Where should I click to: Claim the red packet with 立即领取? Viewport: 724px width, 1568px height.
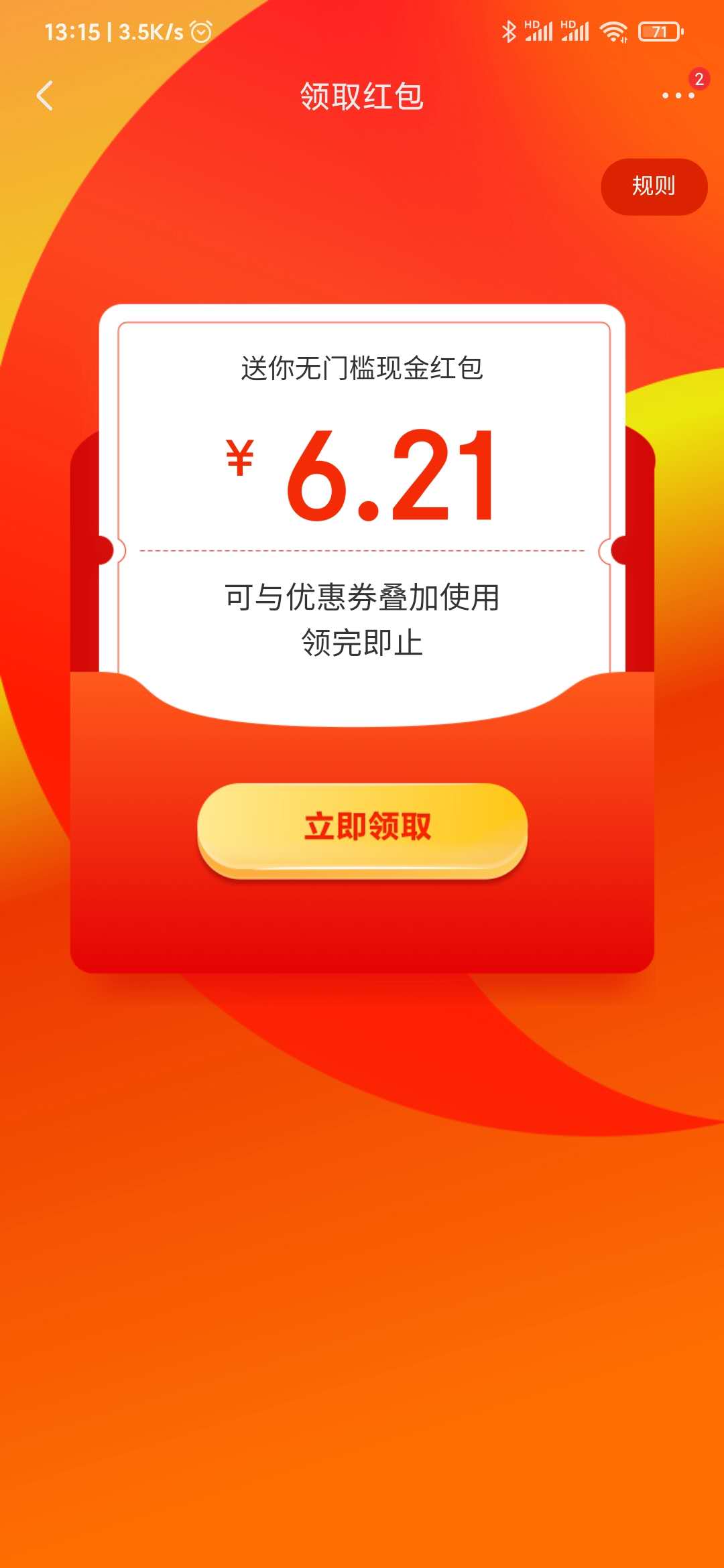pyautogui.click(x=362, y=828)
